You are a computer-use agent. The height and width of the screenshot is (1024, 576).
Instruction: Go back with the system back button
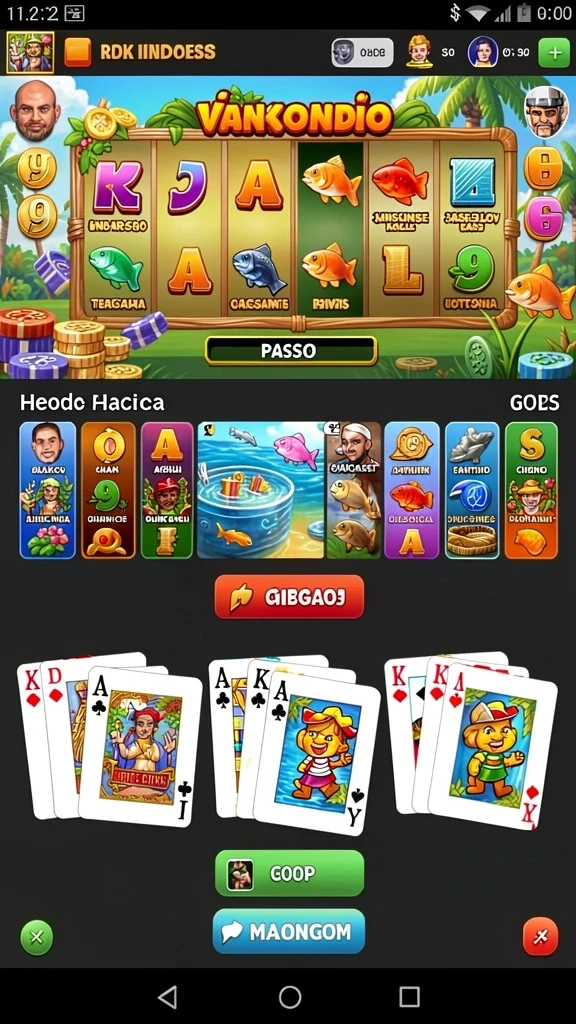168,997
